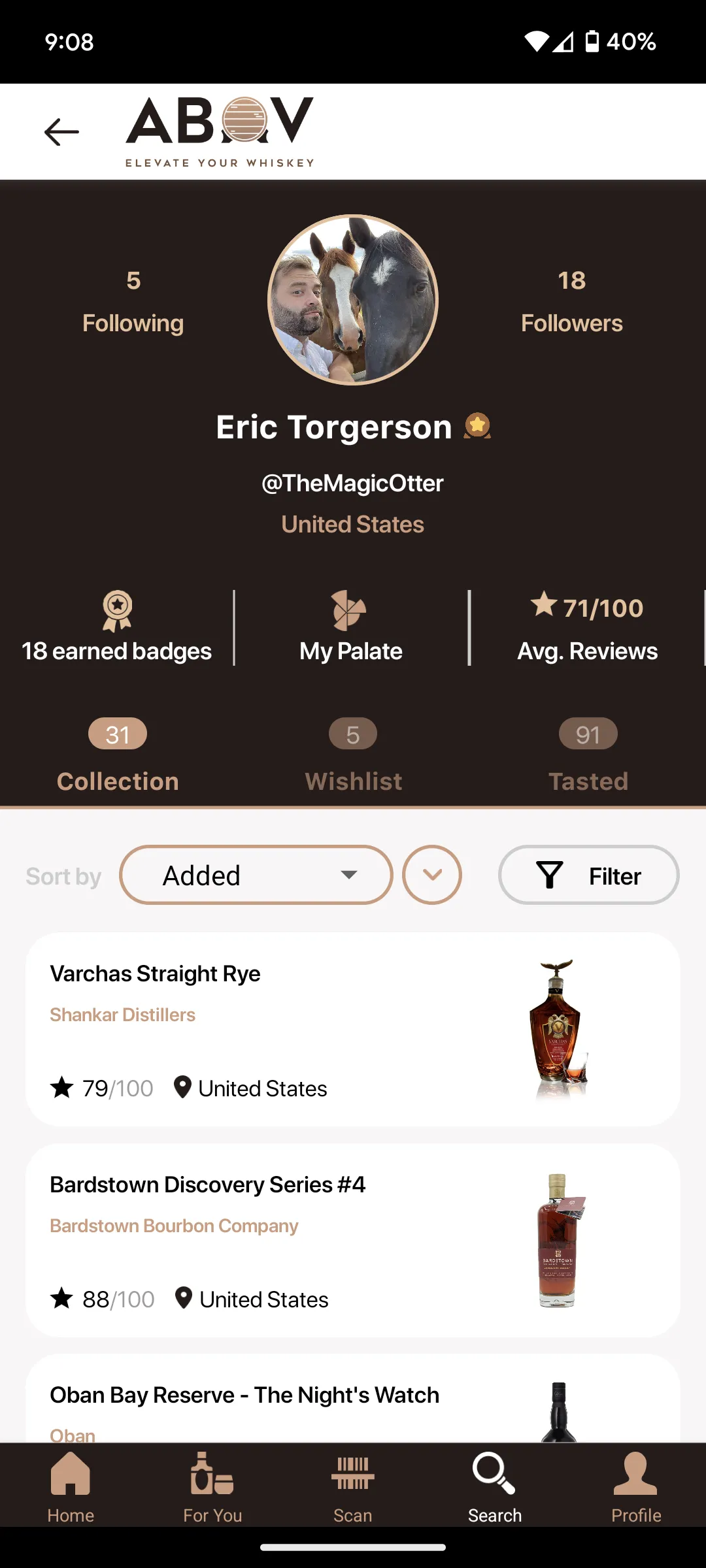Tap the back arrow next to the ABV logo
Image resolution: width=706 pixels, height=1568 pixels.
61,131
